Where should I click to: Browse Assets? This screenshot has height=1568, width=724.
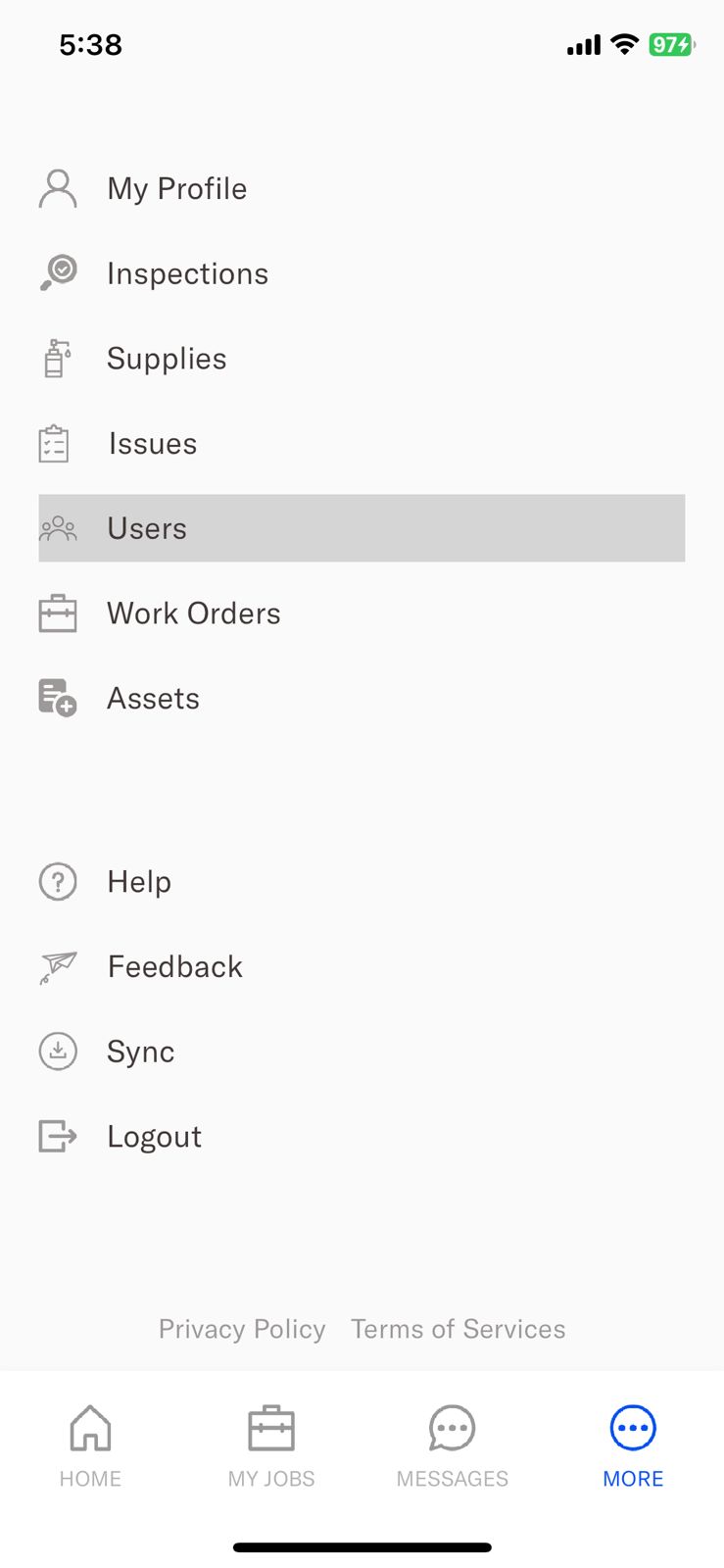point(153,699)
